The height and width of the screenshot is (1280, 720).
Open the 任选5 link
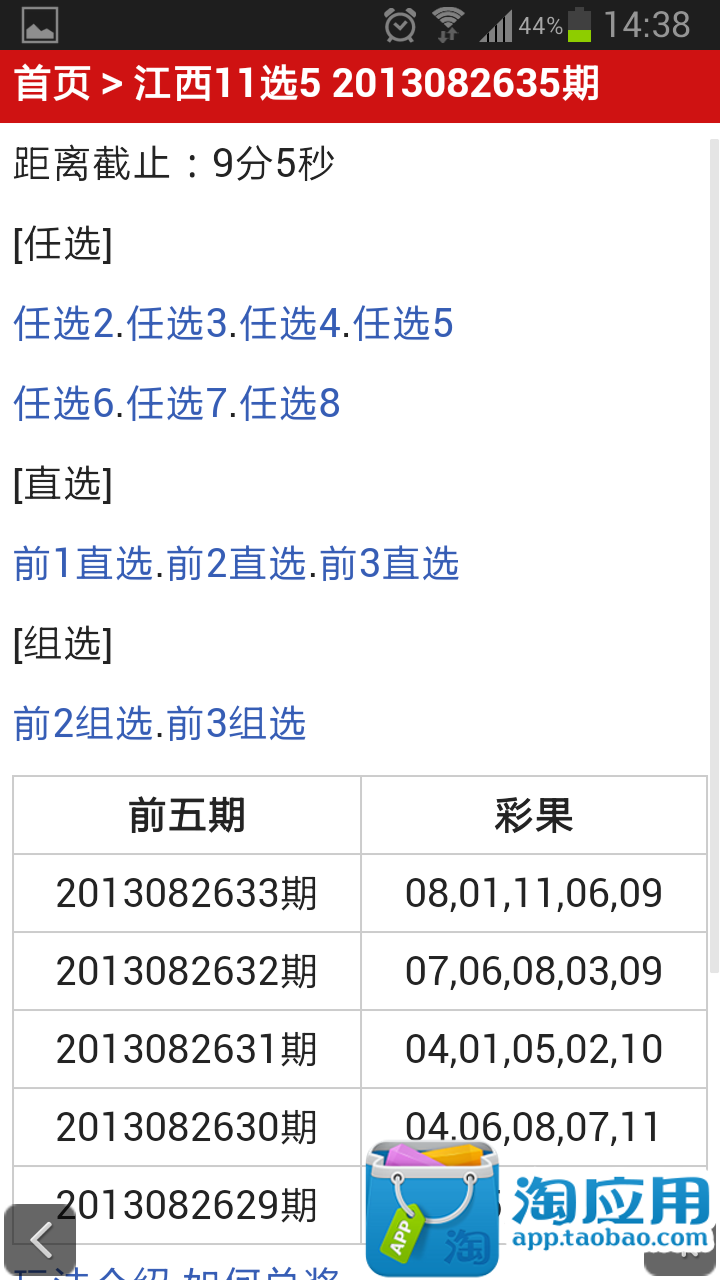tap(404, 324)
